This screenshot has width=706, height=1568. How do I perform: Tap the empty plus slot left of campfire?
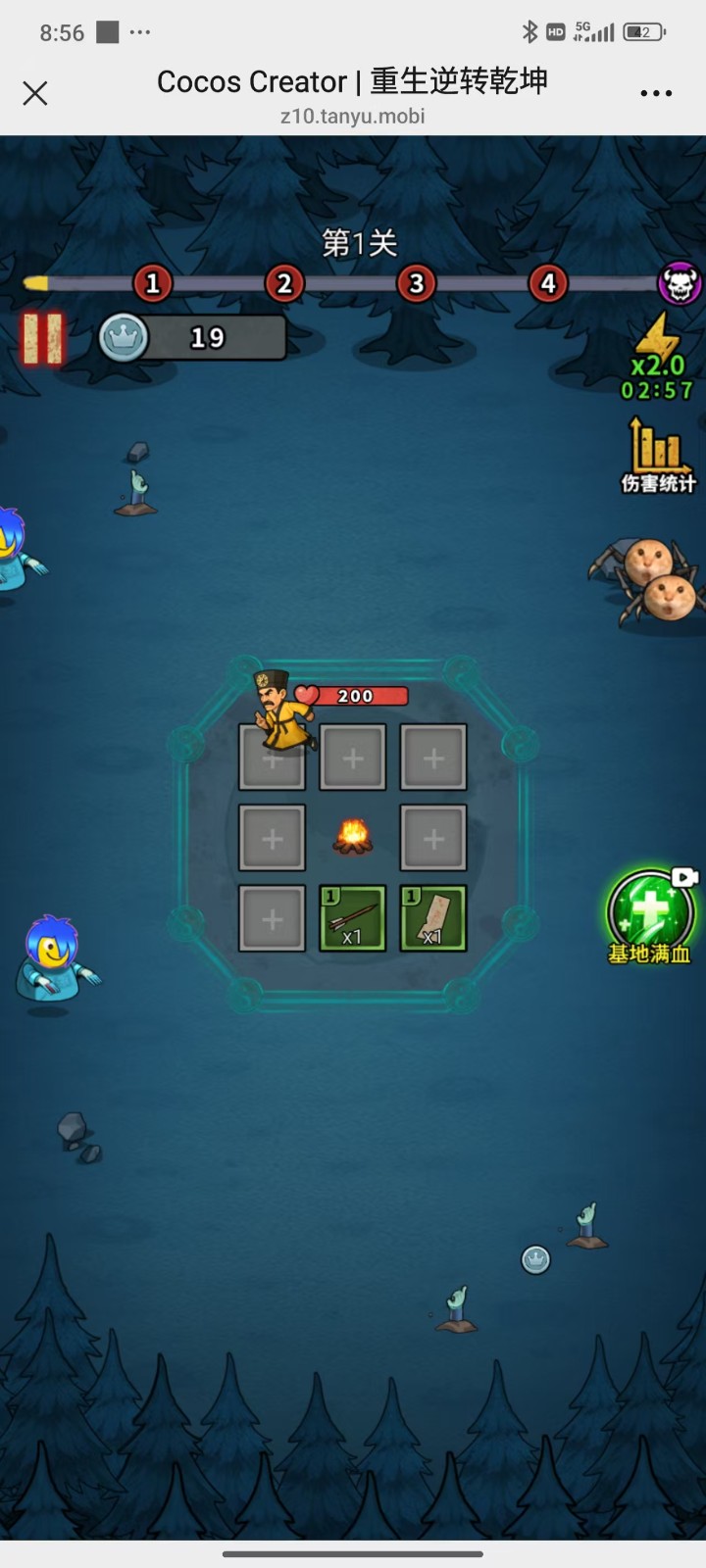(x=273, y=839)
